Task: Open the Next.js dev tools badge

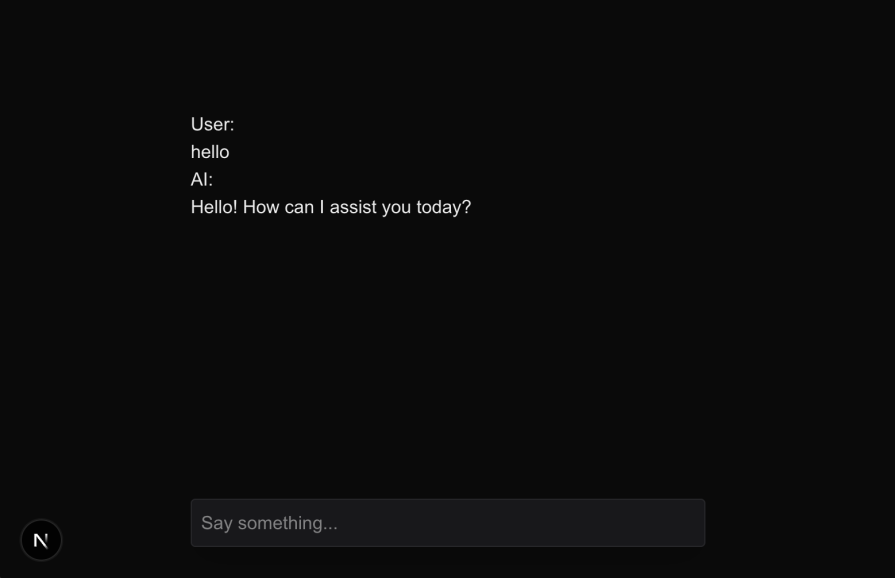Action: [x=41, y=540]
